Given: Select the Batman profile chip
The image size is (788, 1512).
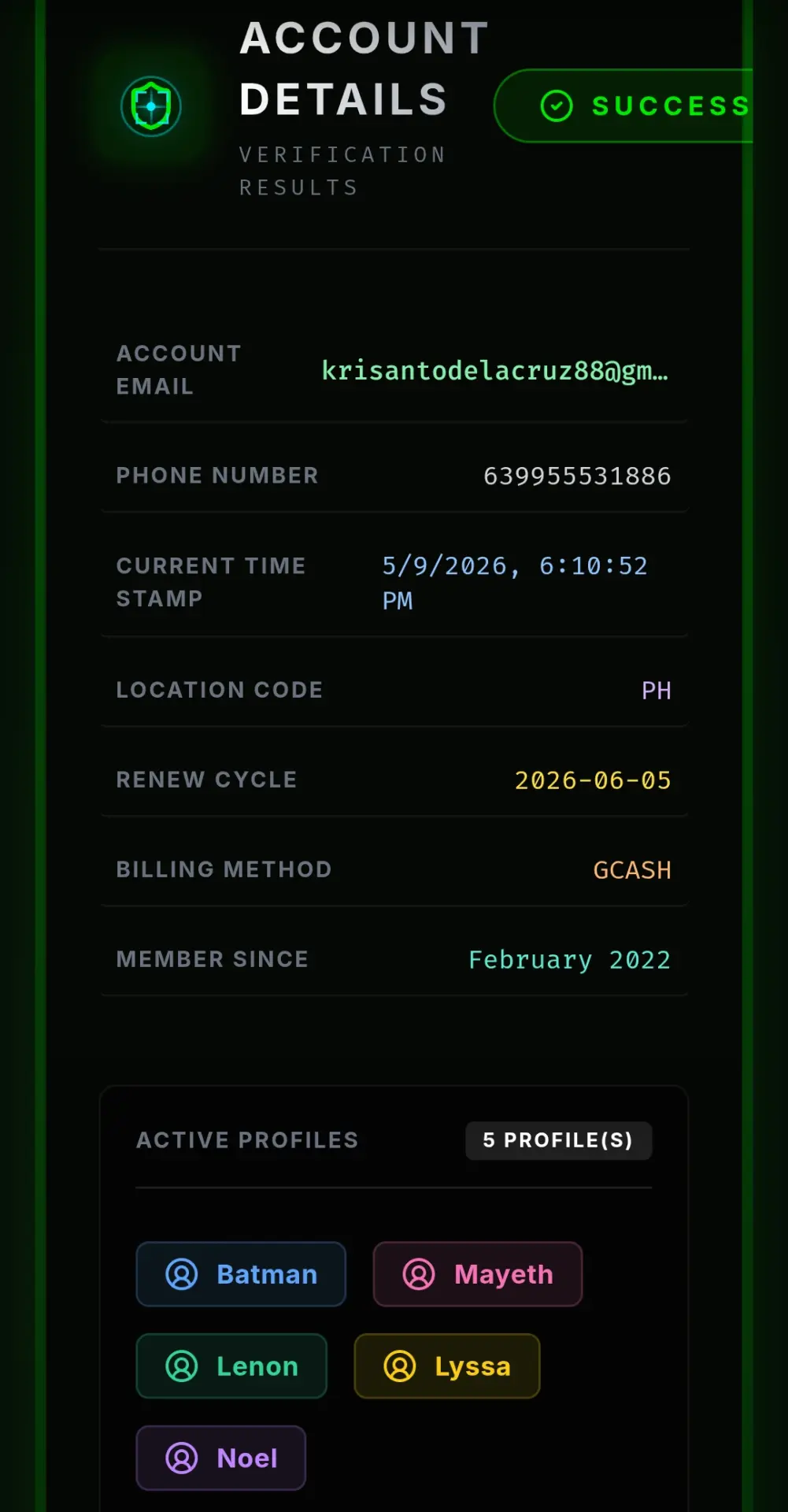Looking at the screenshot, I should pos(241,1274).
